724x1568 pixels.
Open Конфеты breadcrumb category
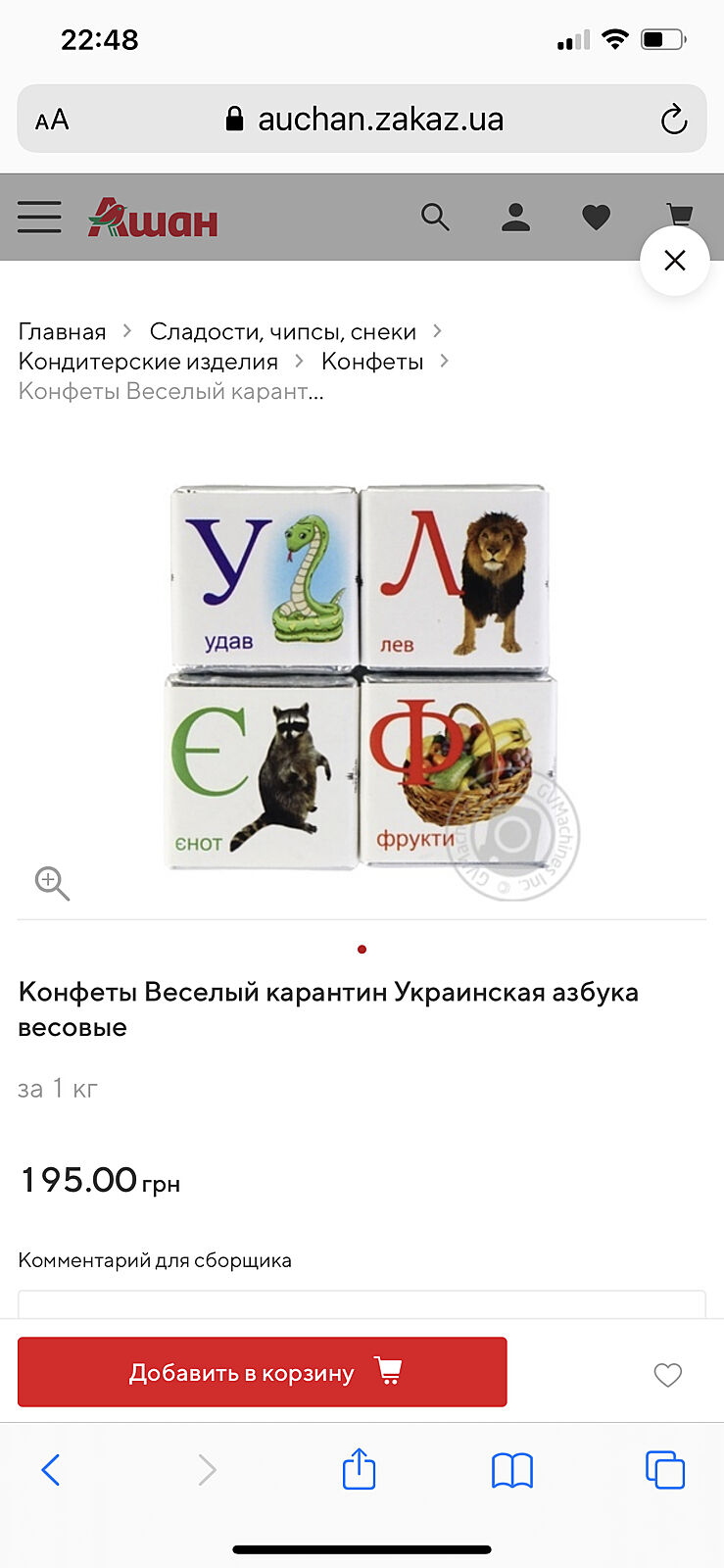click(x=372, y=362)
